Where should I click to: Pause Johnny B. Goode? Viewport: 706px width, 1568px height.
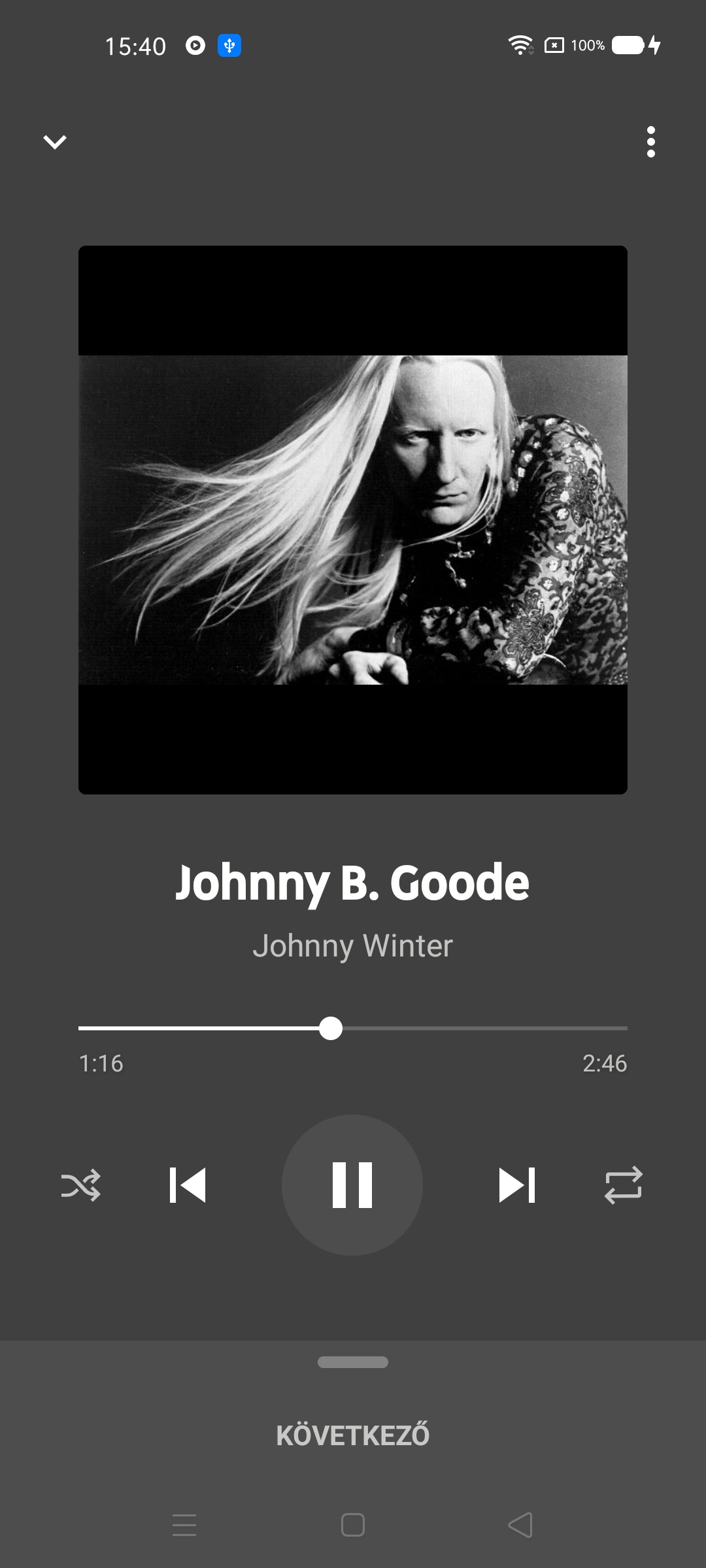coord(352,1185)
